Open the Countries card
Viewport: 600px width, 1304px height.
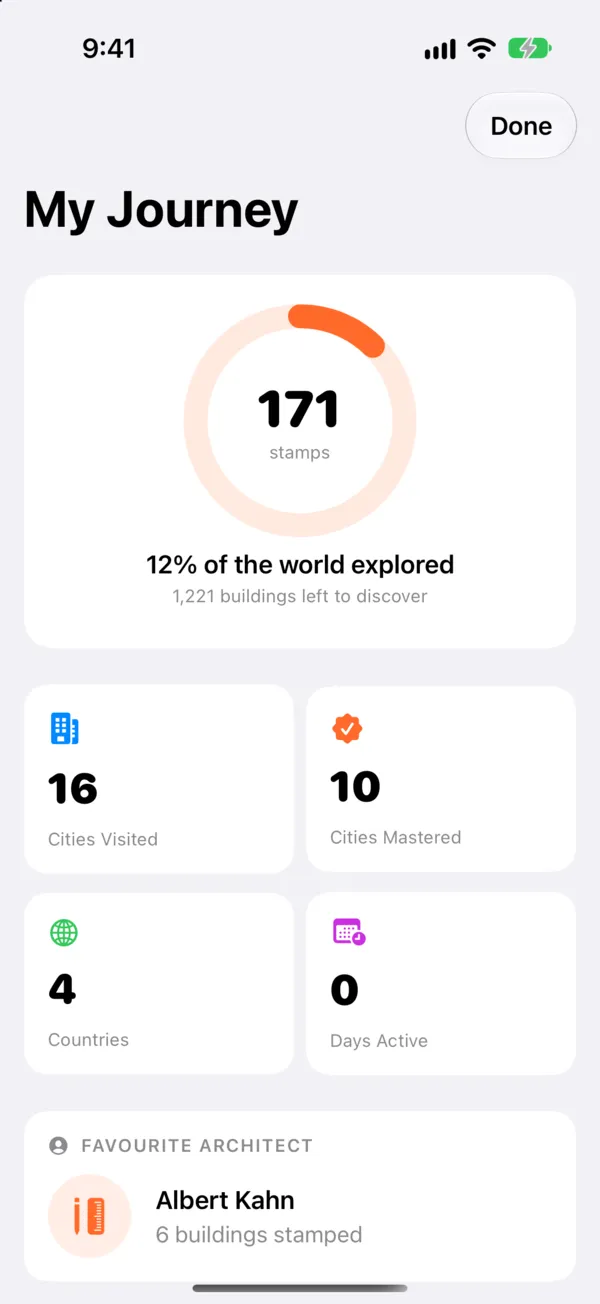pos(159,983)
